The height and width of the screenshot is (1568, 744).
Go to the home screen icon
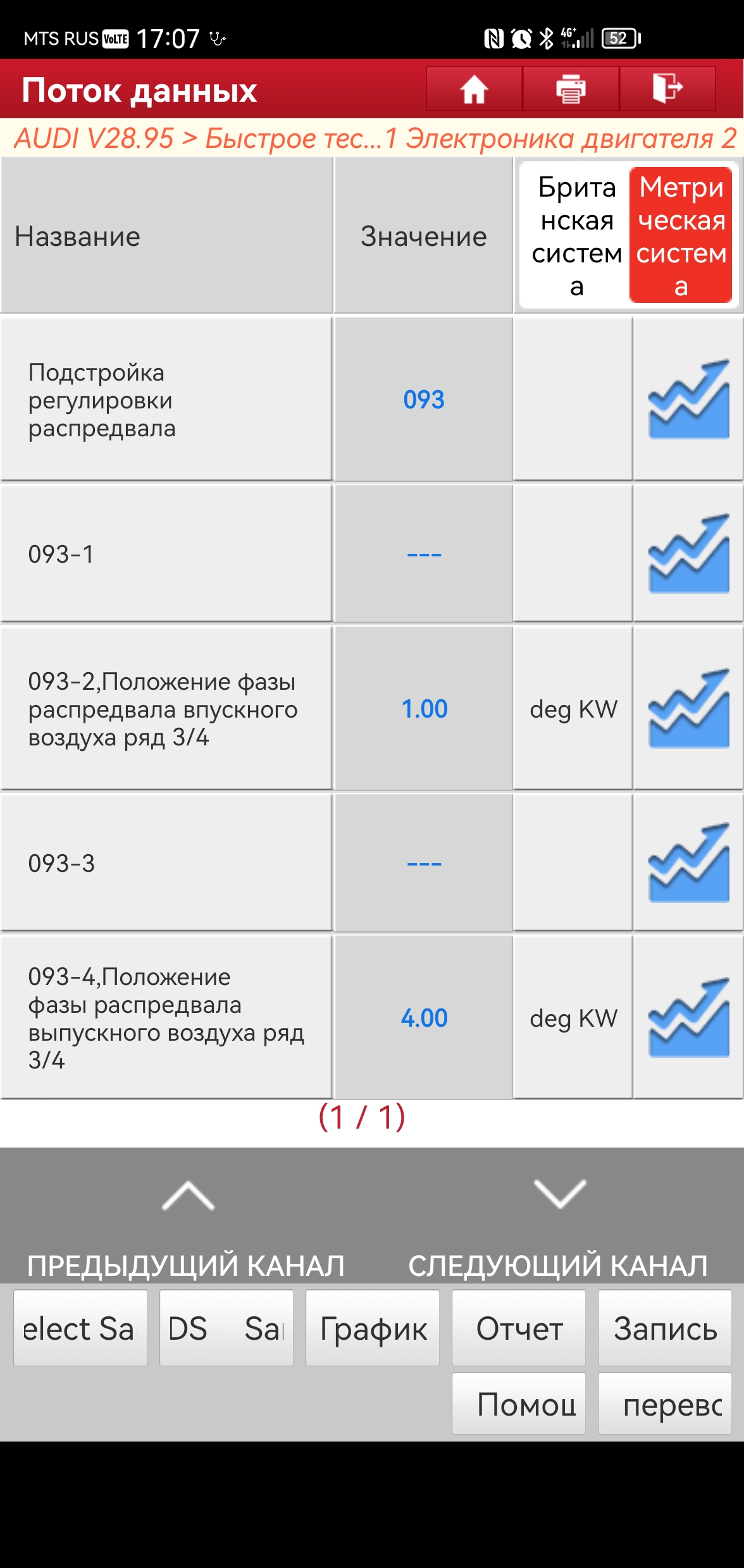[474, 89]
